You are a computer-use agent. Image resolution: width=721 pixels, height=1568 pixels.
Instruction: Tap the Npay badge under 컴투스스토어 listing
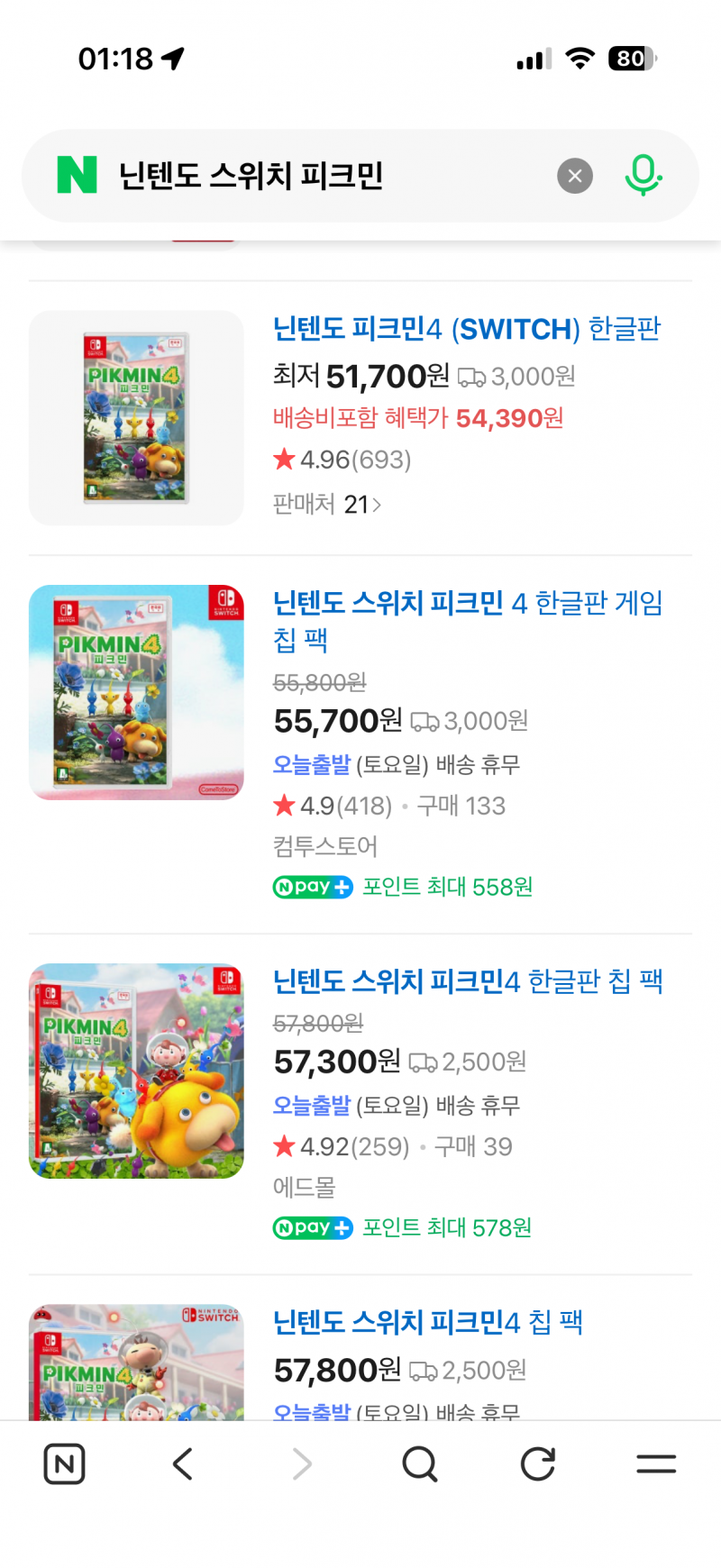coord(312,887)
